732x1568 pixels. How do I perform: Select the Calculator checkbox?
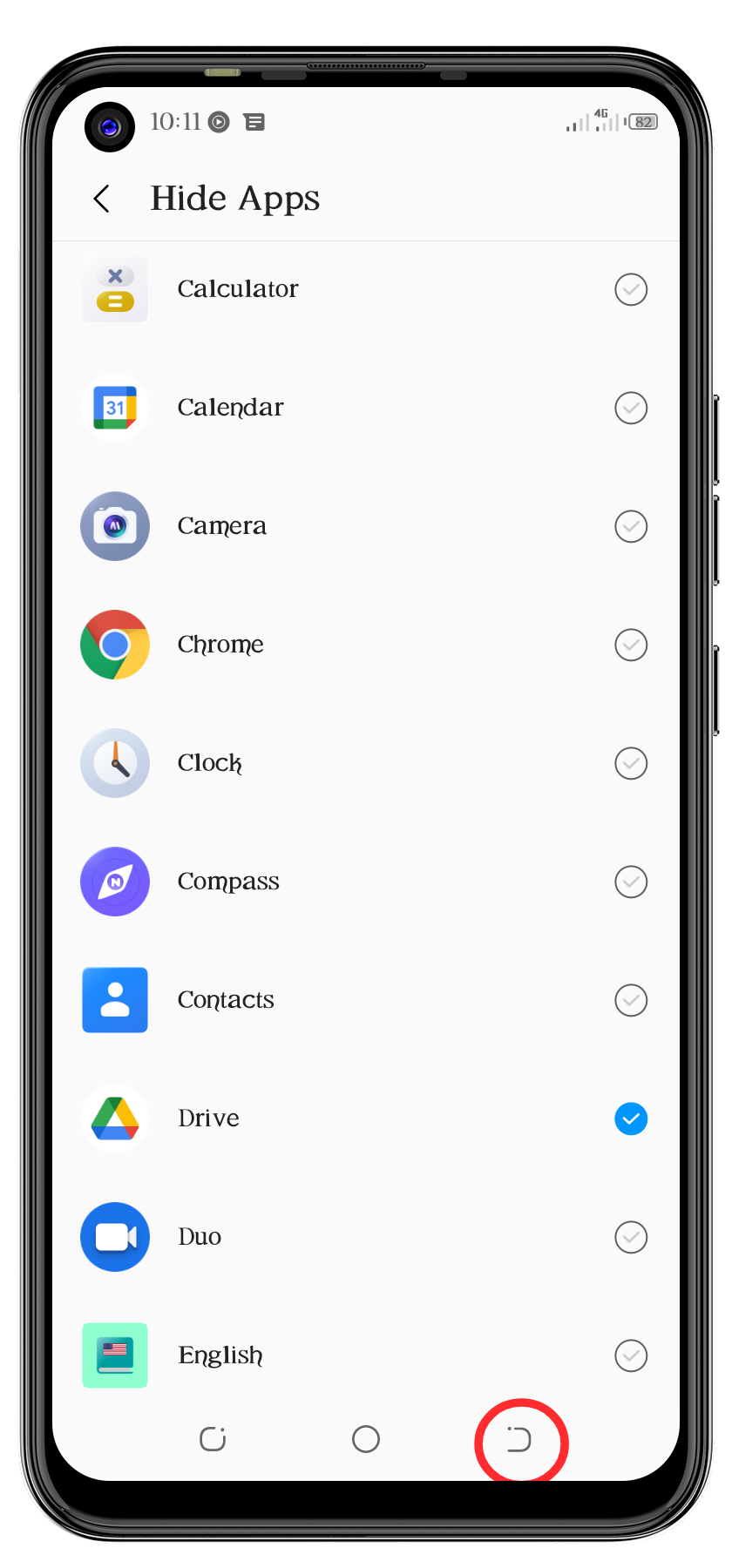click(x=631, y=289)
